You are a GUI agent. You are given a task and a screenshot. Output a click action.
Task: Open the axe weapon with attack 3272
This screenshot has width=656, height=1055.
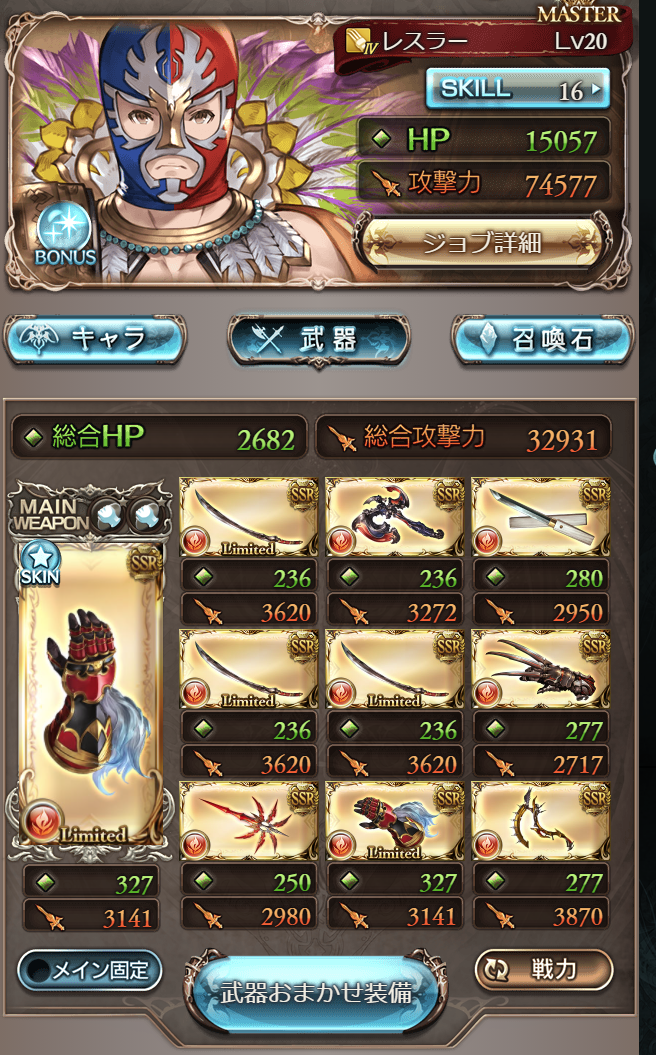pyautogui.click(x=395, y=517)
